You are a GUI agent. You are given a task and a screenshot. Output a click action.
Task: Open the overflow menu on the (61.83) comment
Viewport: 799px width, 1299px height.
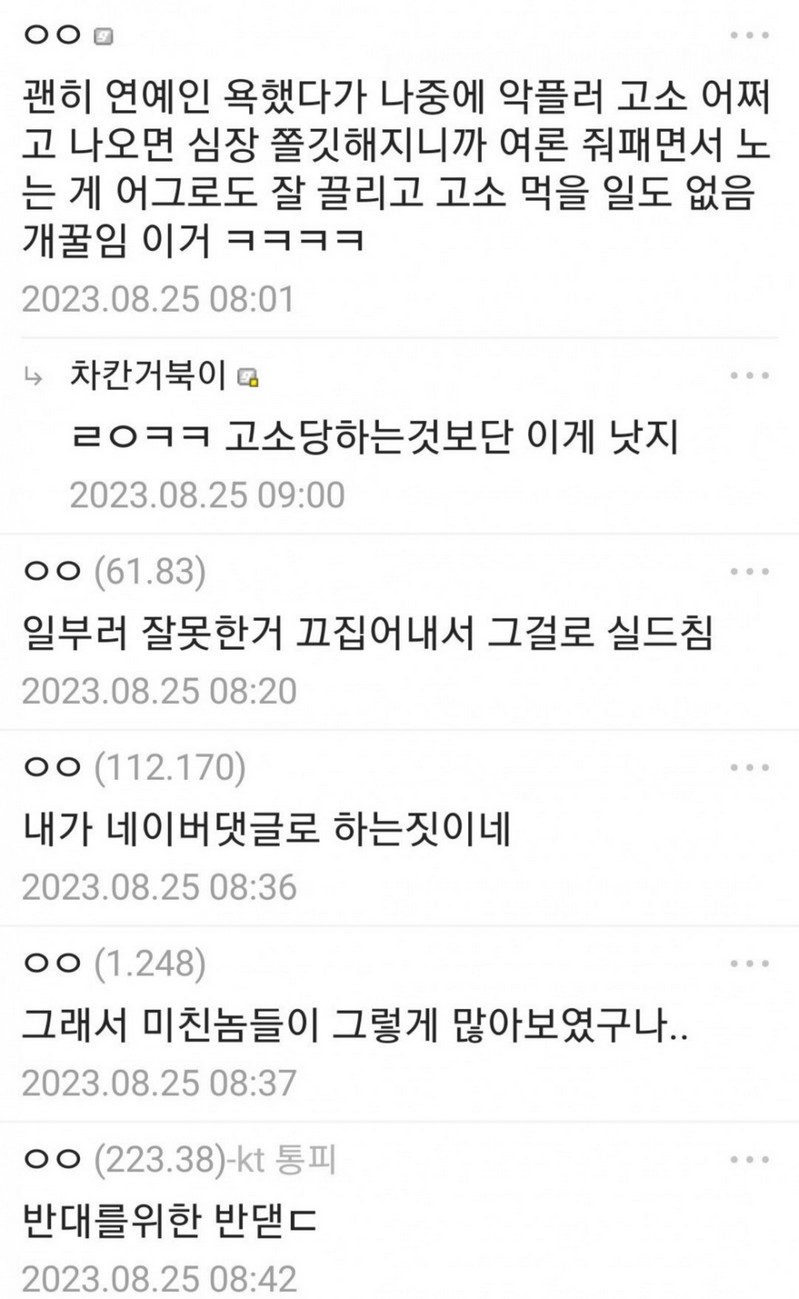coord(748,571)
